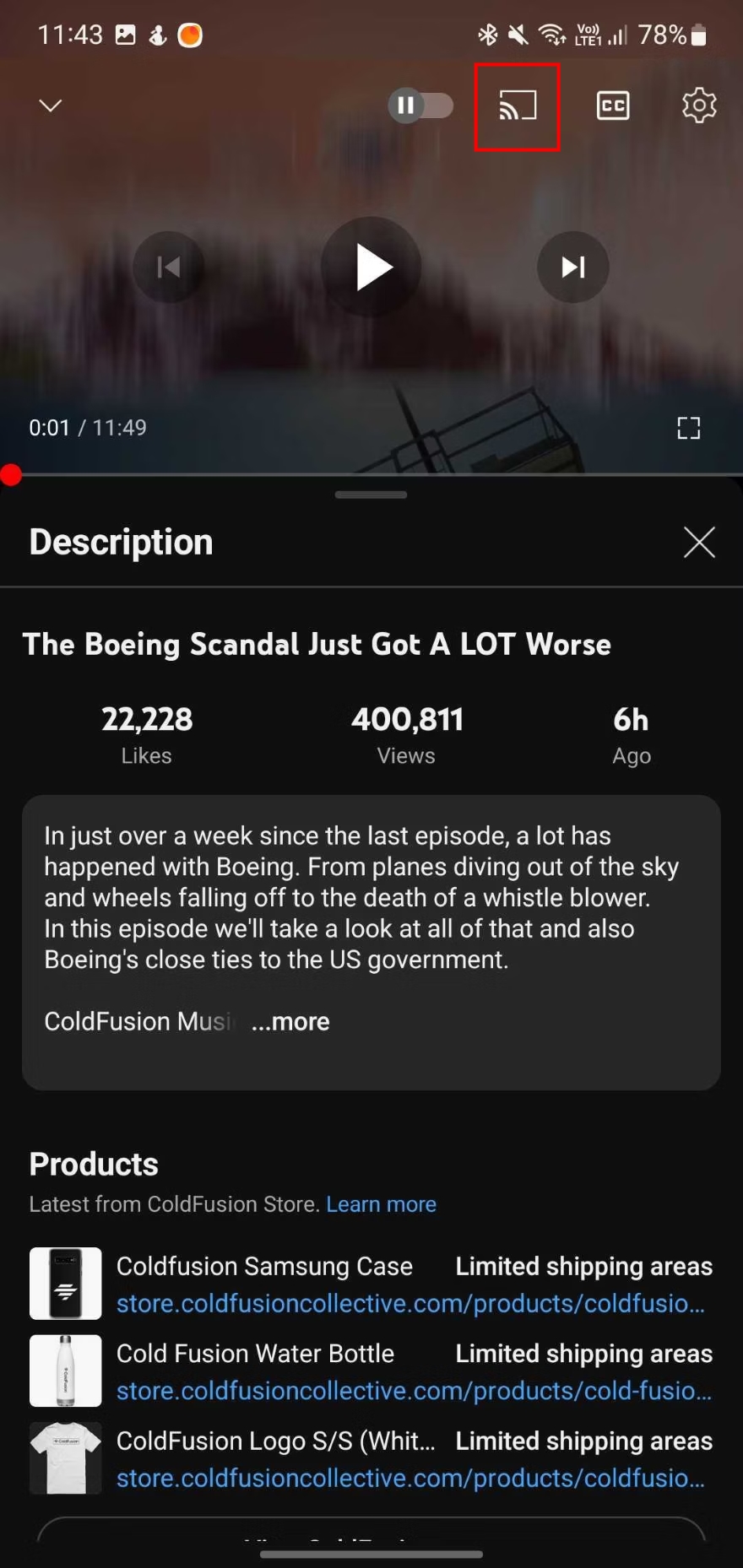Go back to previous video
Image resolution: width=743 pixels, height=1568 pixels.
coord(169,267)
